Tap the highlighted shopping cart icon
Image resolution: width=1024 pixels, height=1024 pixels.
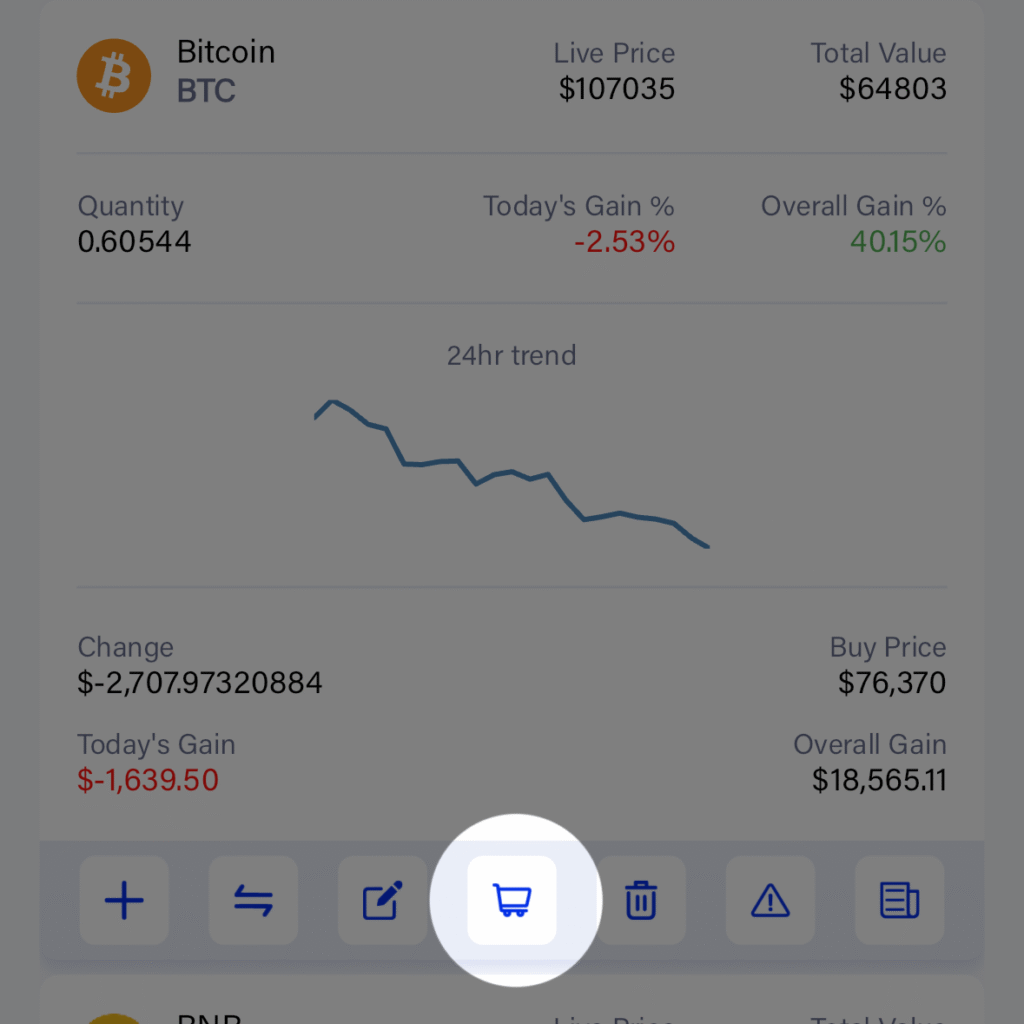click(x=512, y=901)
